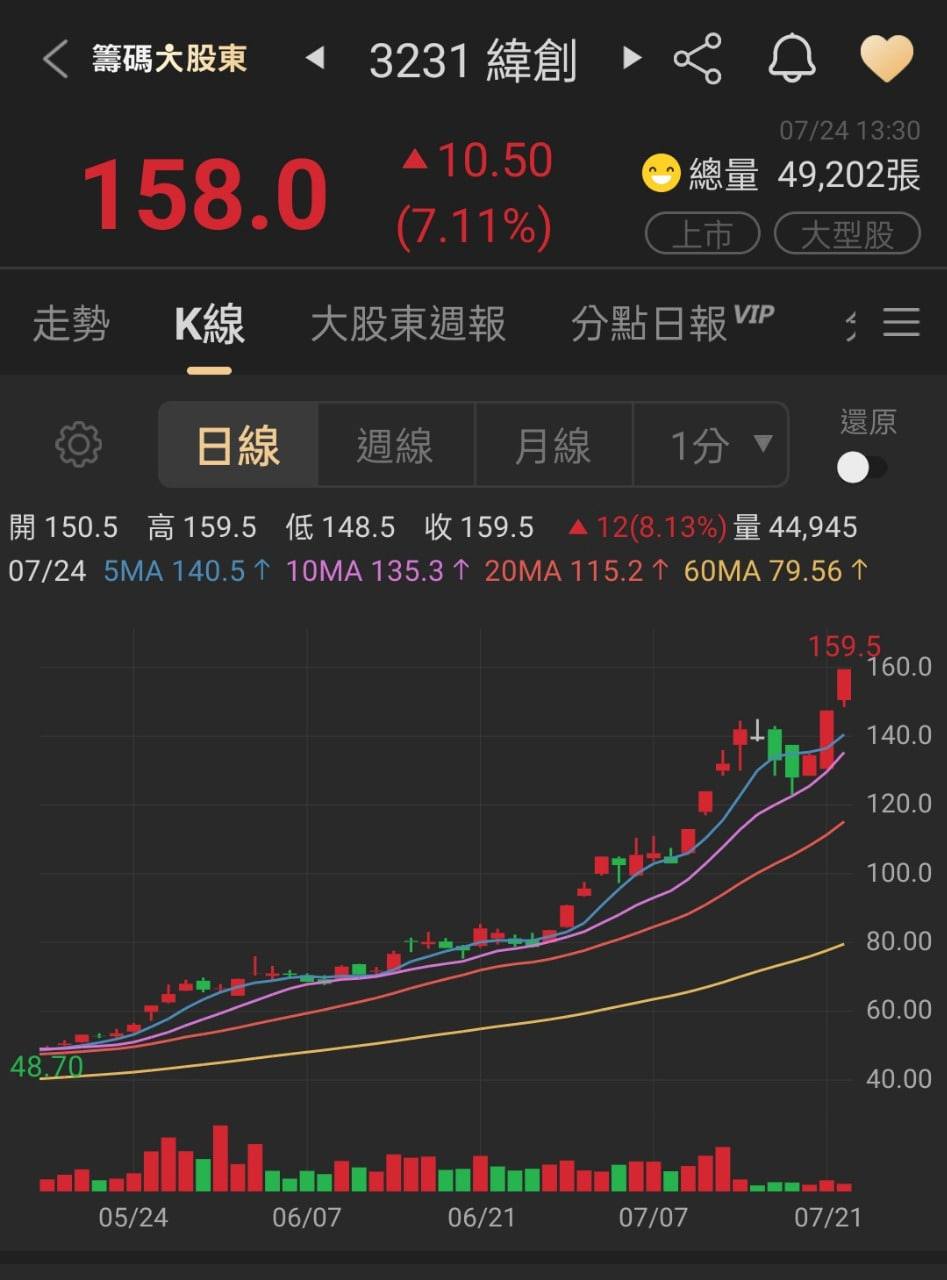Open the price alert bell
The image size is (947, 1280).
tap(792, 59)
